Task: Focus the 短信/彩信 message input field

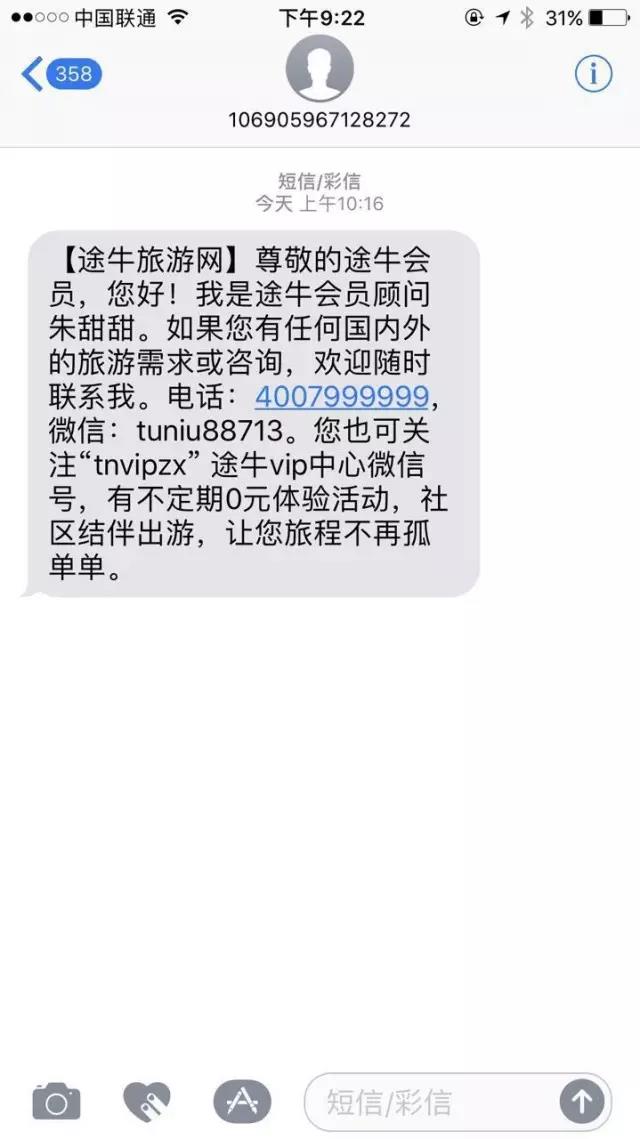Action: [x=430, y=1102]
